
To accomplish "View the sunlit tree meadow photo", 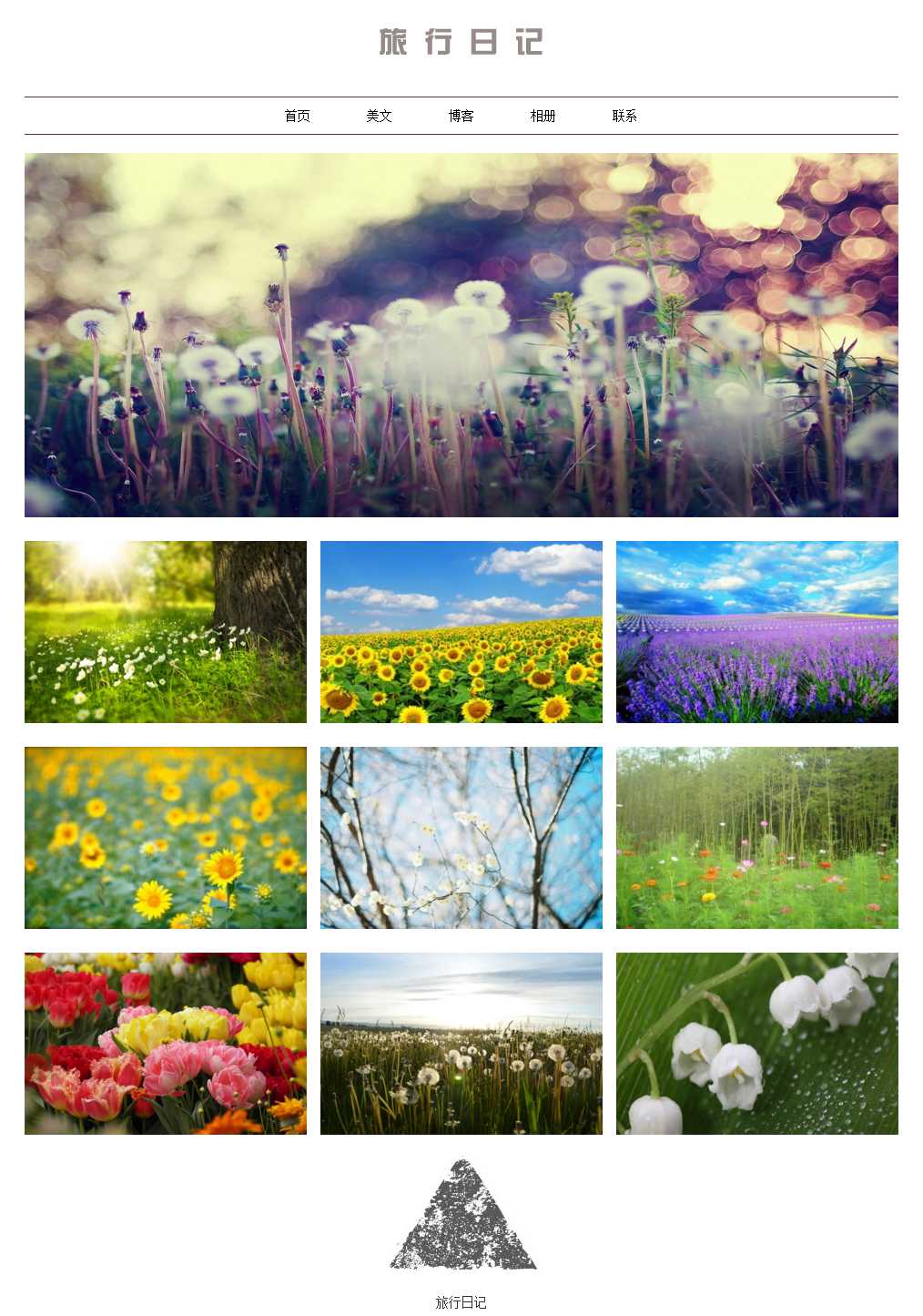I will (x=166, y=632).
